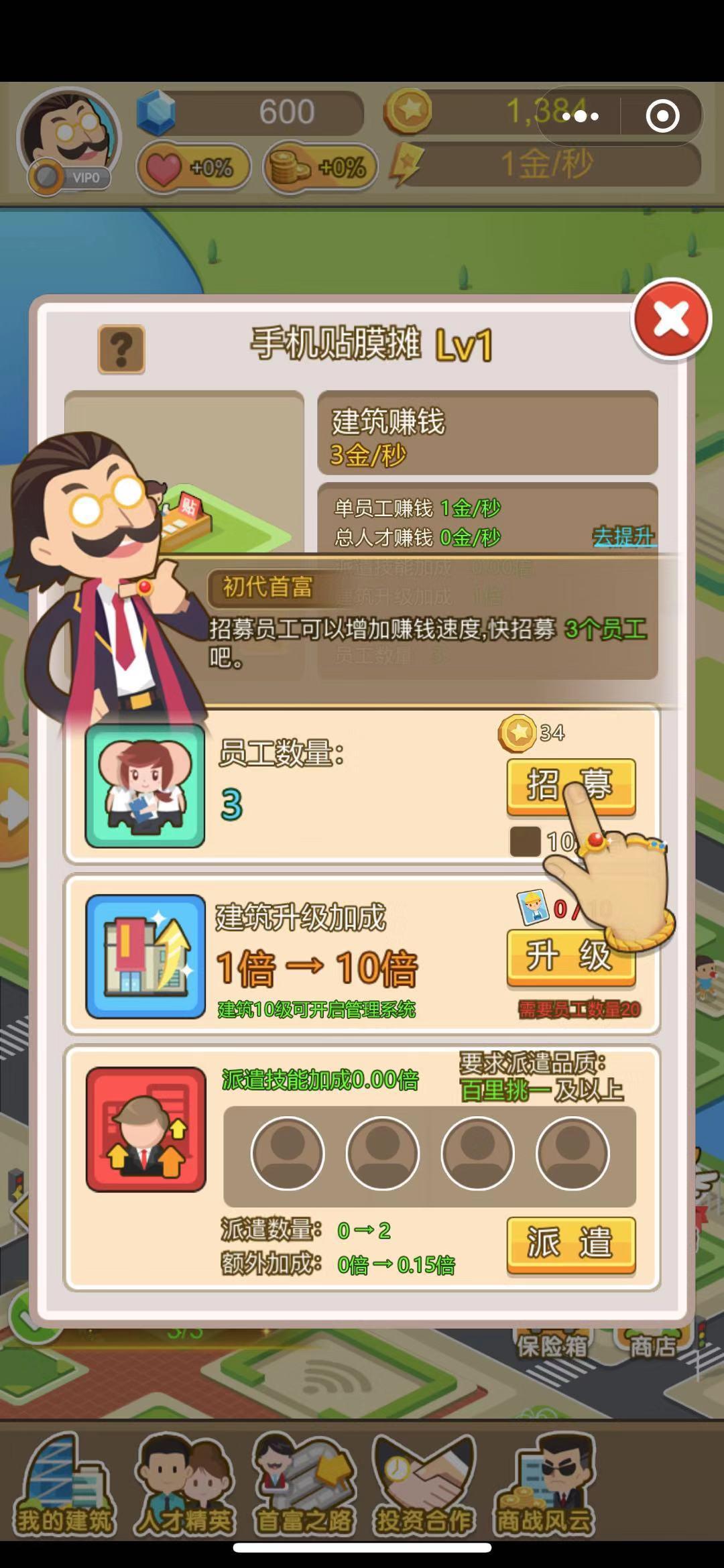
Task: Close the 手机贴膜摊 dialog
Action: click(670, 319)
